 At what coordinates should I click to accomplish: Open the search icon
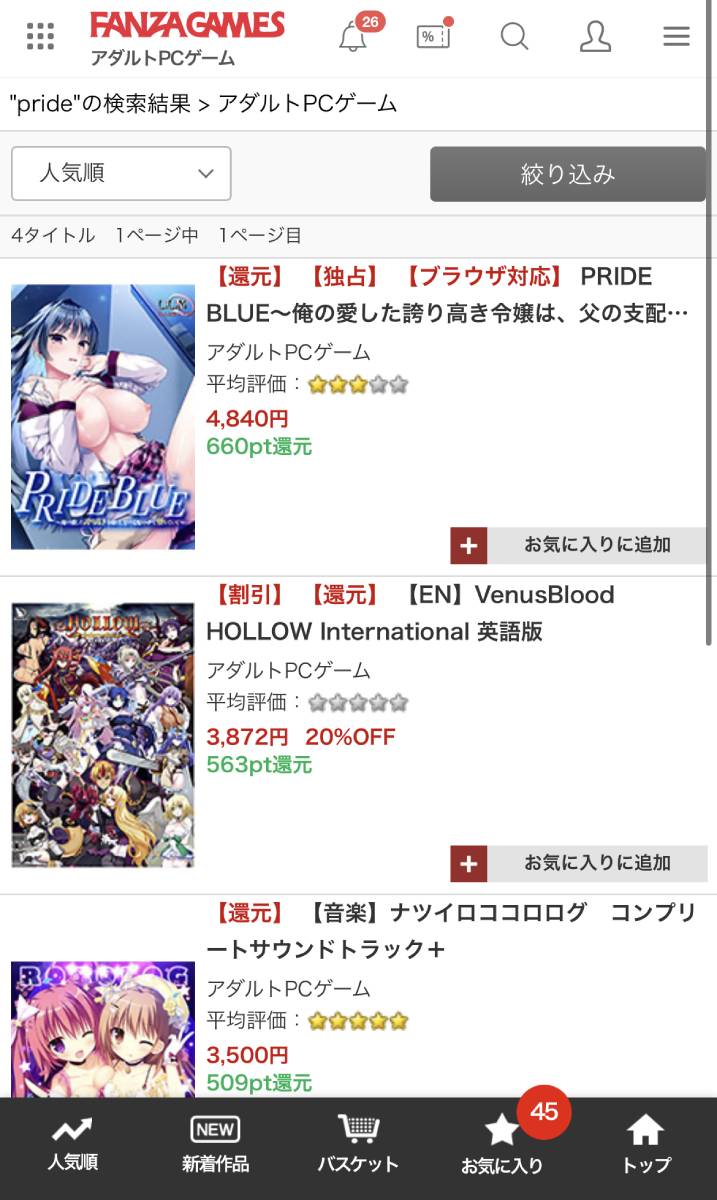pyautogui.click(x=514, y=37)
